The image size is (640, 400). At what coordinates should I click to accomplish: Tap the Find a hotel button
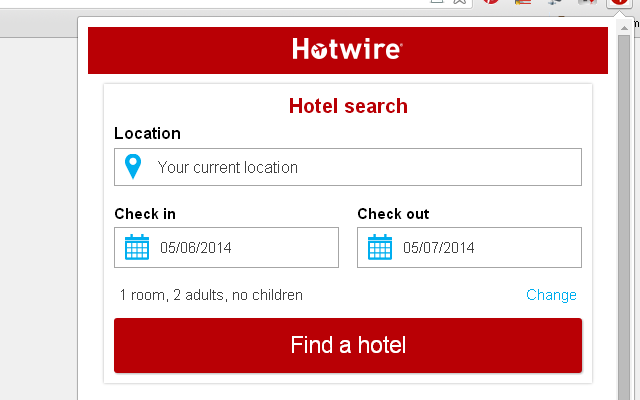point(347,346)
